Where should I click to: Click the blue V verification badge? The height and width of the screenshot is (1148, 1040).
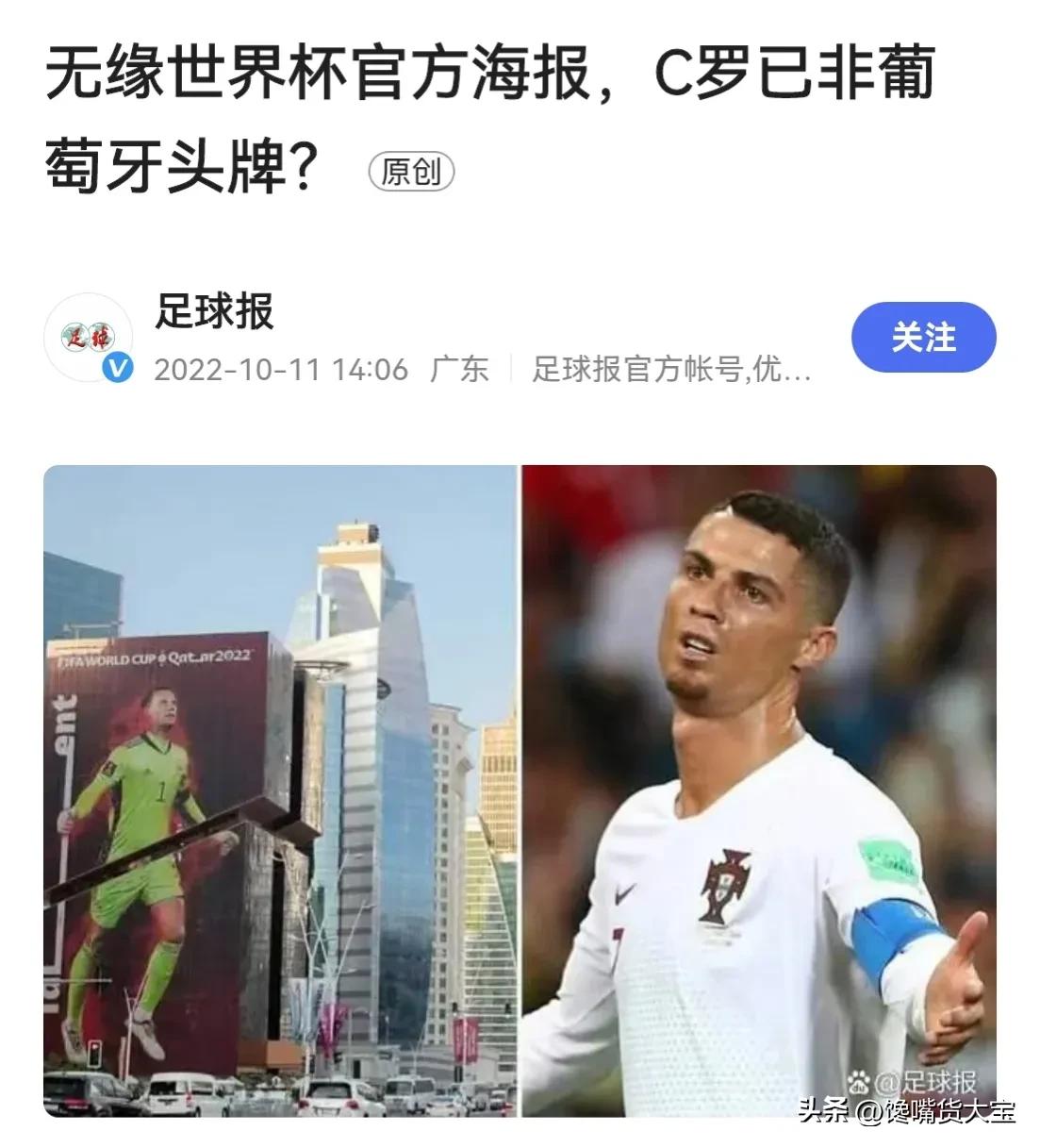pos(116,368)
